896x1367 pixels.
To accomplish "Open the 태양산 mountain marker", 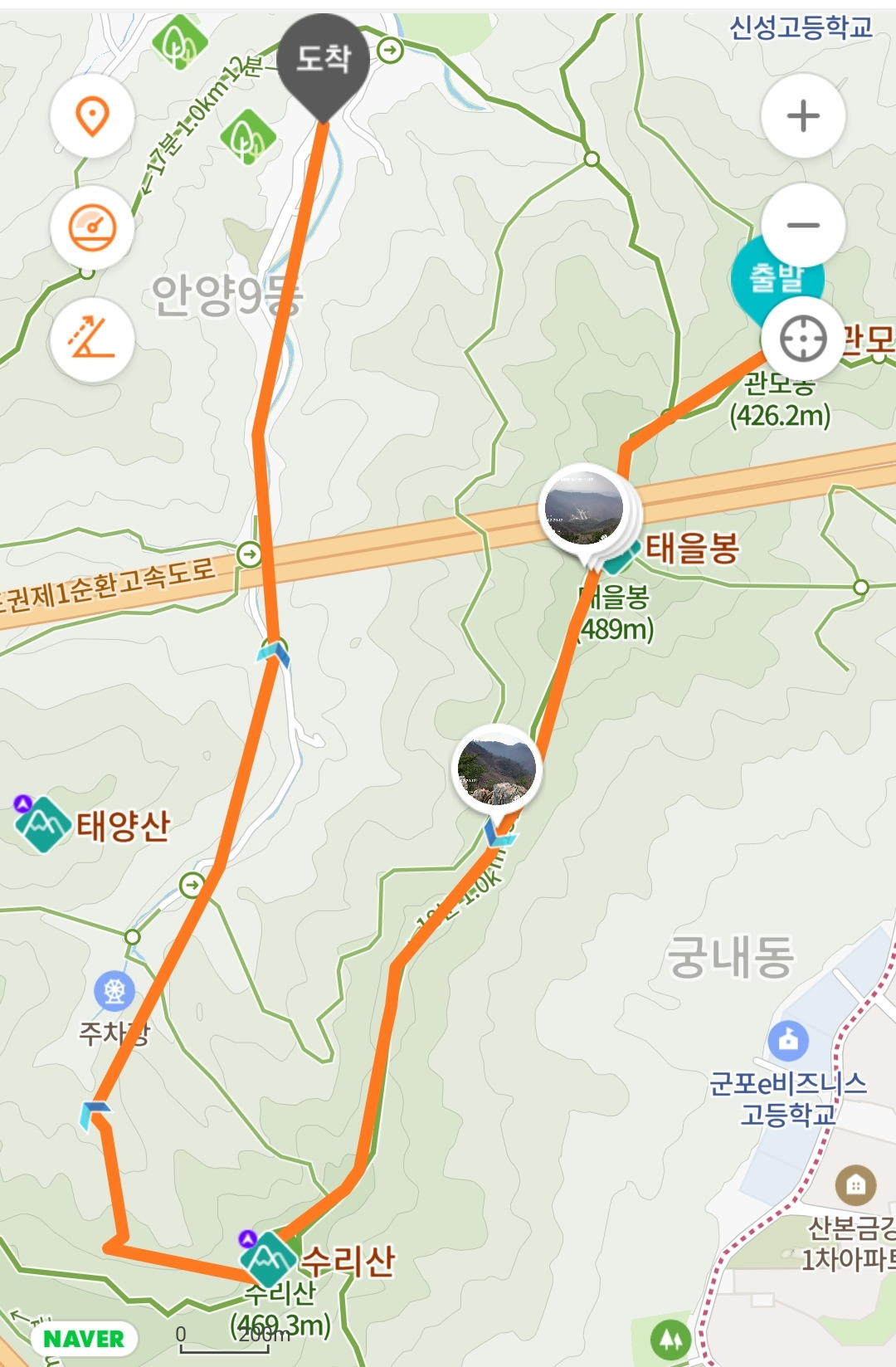I will pyautogui.click(x=42, y=824).
